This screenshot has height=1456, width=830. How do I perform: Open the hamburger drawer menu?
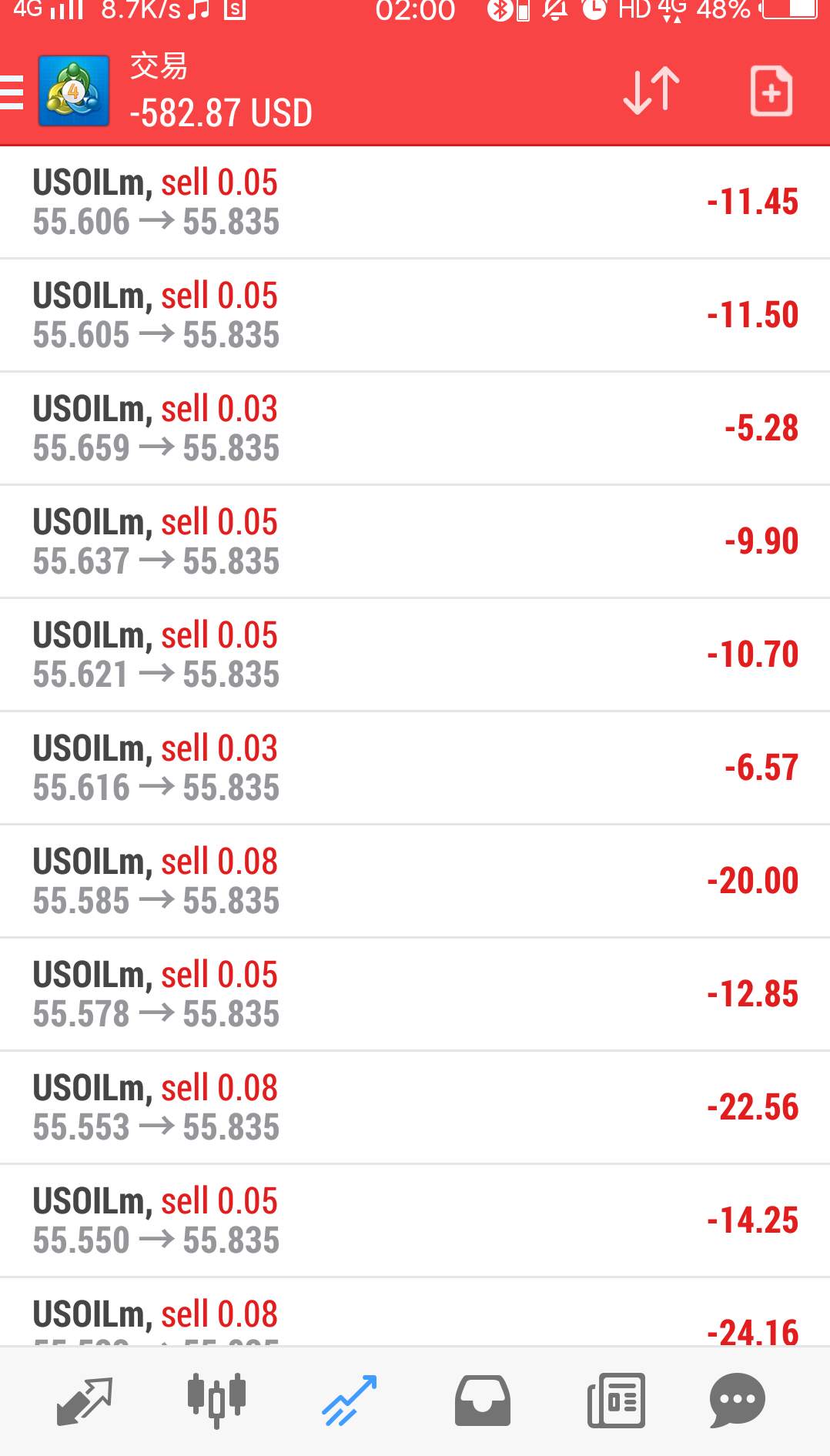12,92
